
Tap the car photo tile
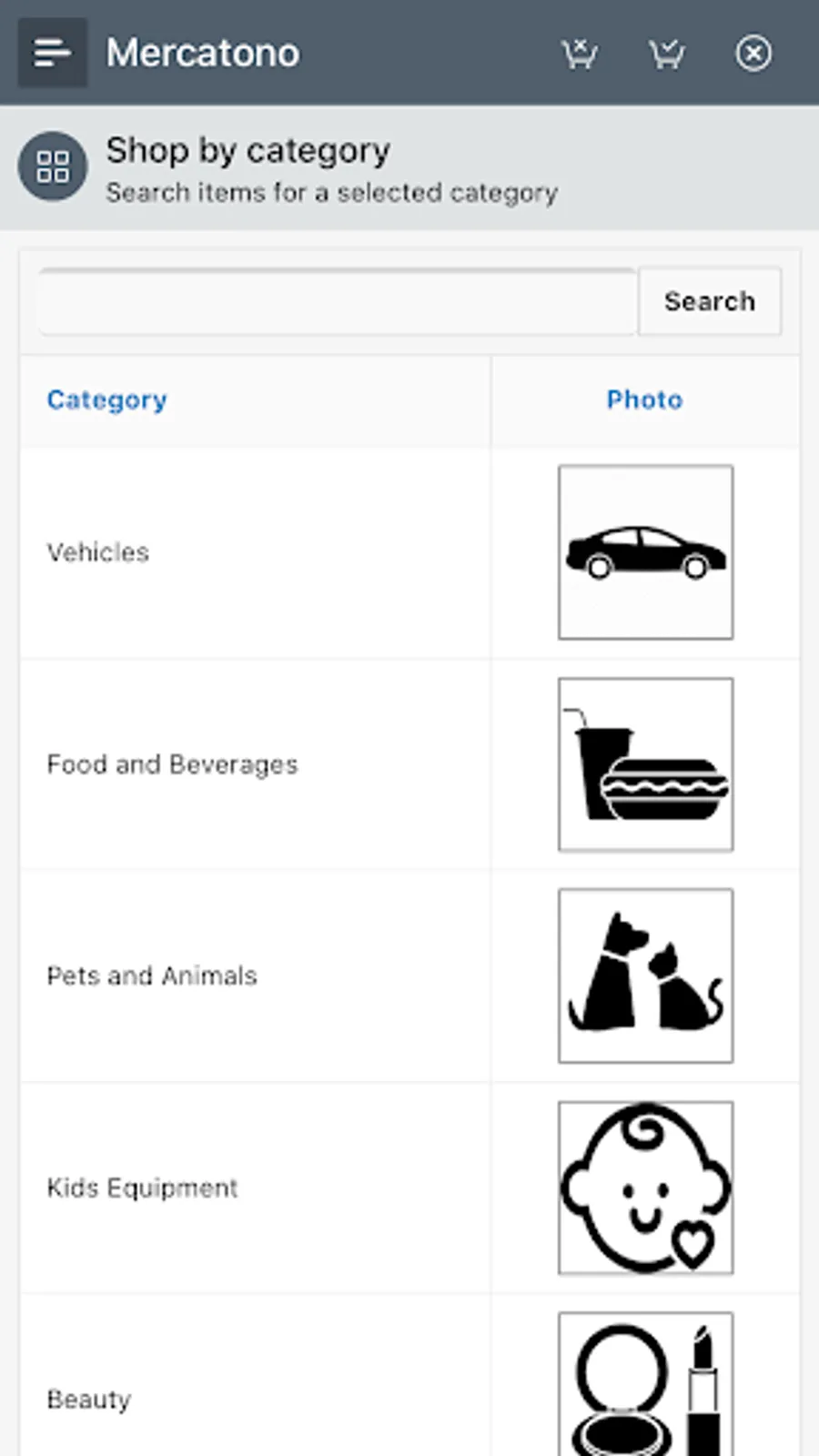tap(645, 552)
